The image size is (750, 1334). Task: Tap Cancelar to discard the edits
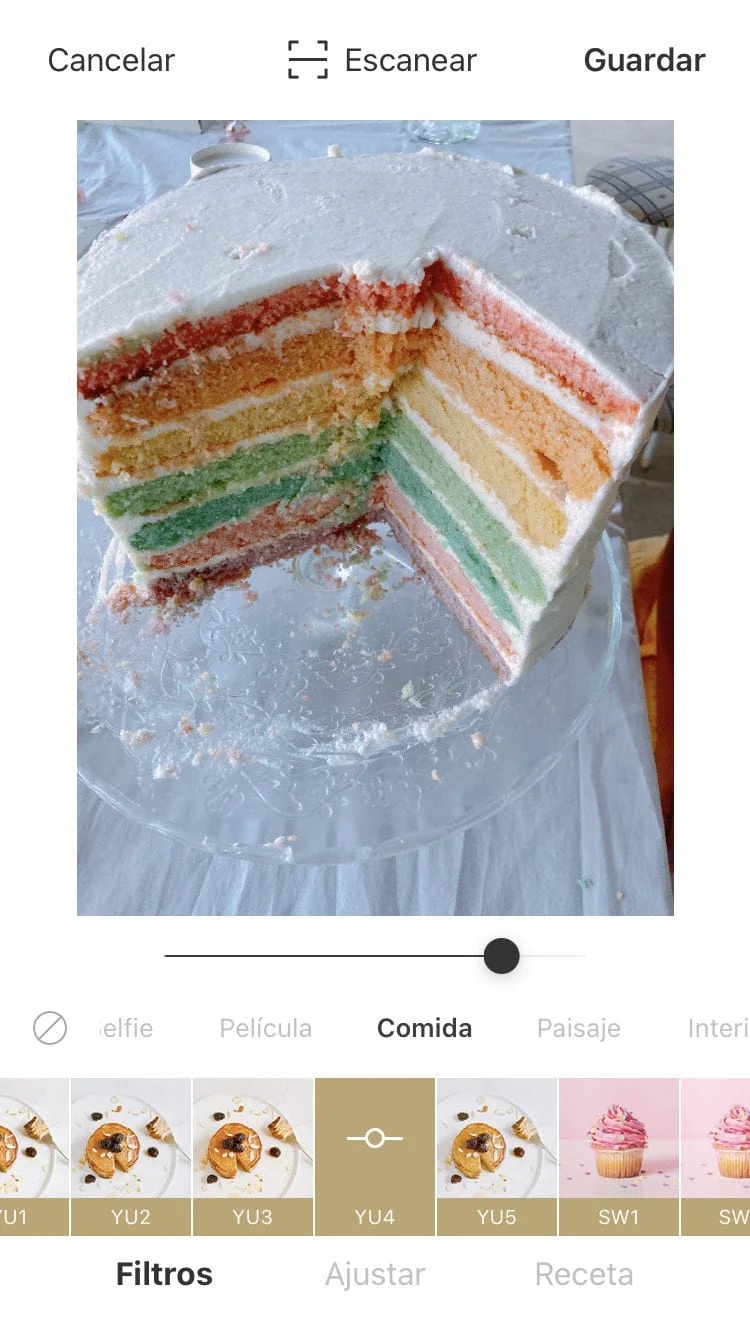pyautogui.click(x=111, y=60)
